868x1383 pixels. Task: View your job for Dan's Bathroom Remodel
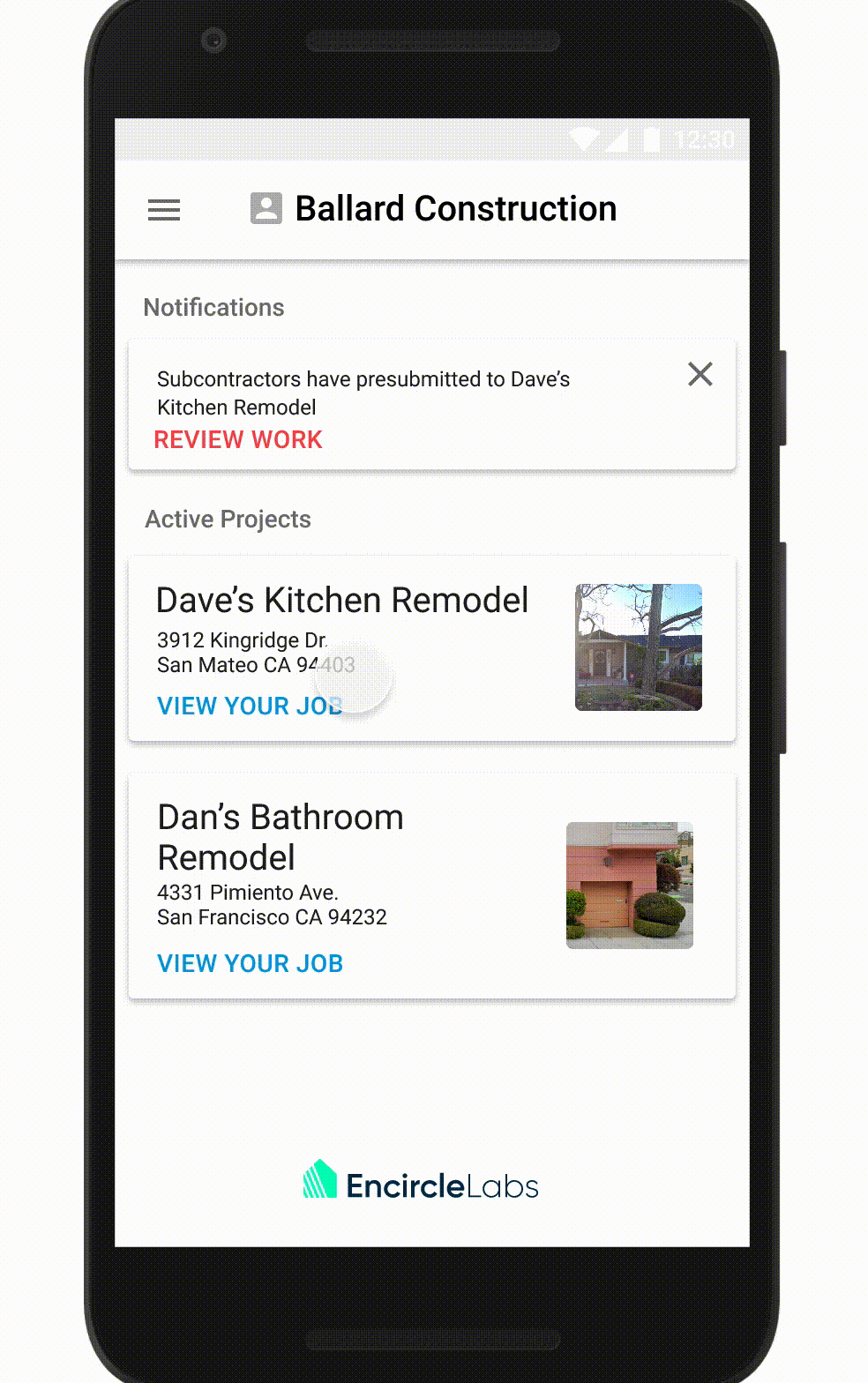[x=250, y=963]
